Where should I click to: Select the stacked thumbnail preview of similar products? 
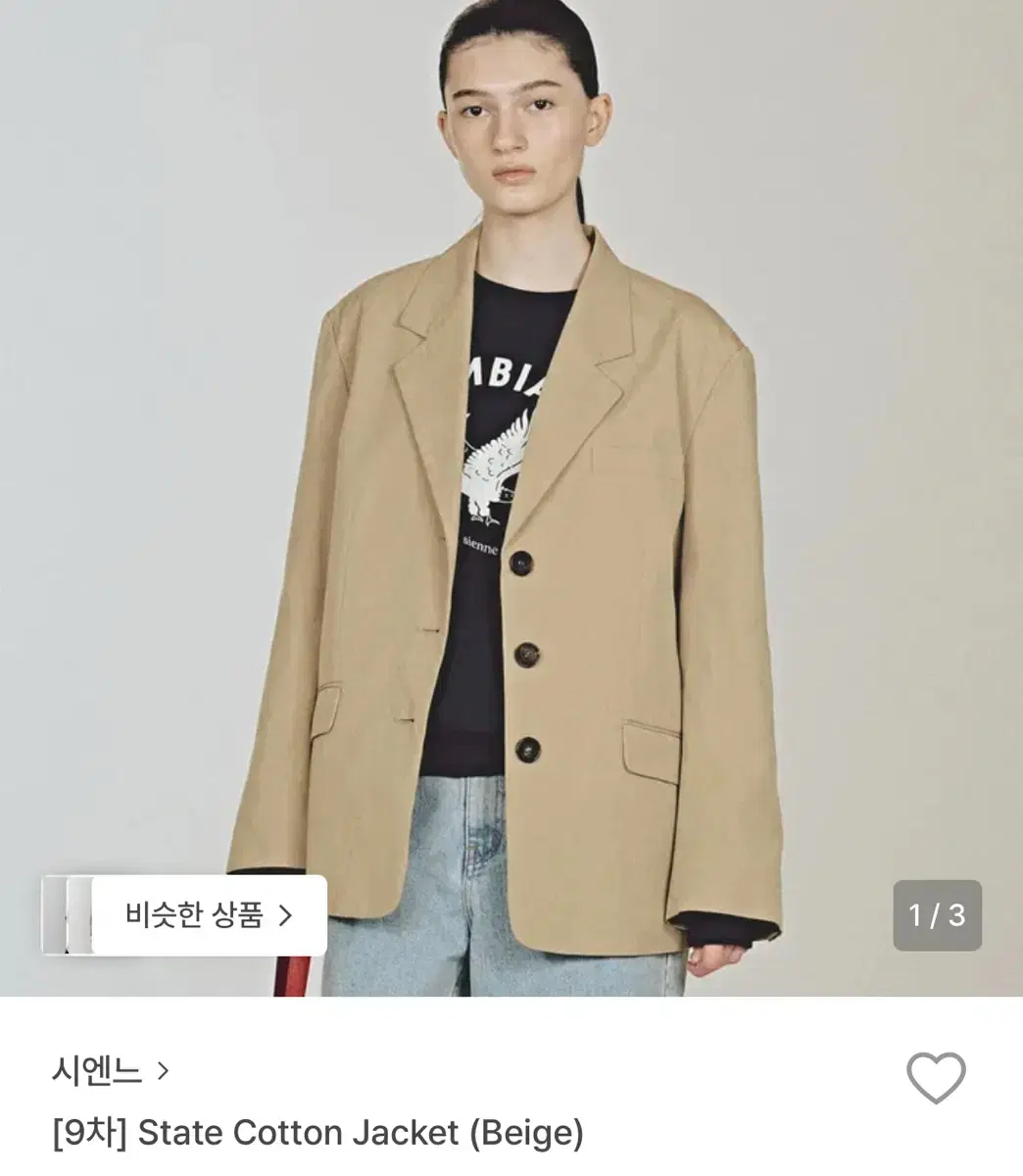67,916
